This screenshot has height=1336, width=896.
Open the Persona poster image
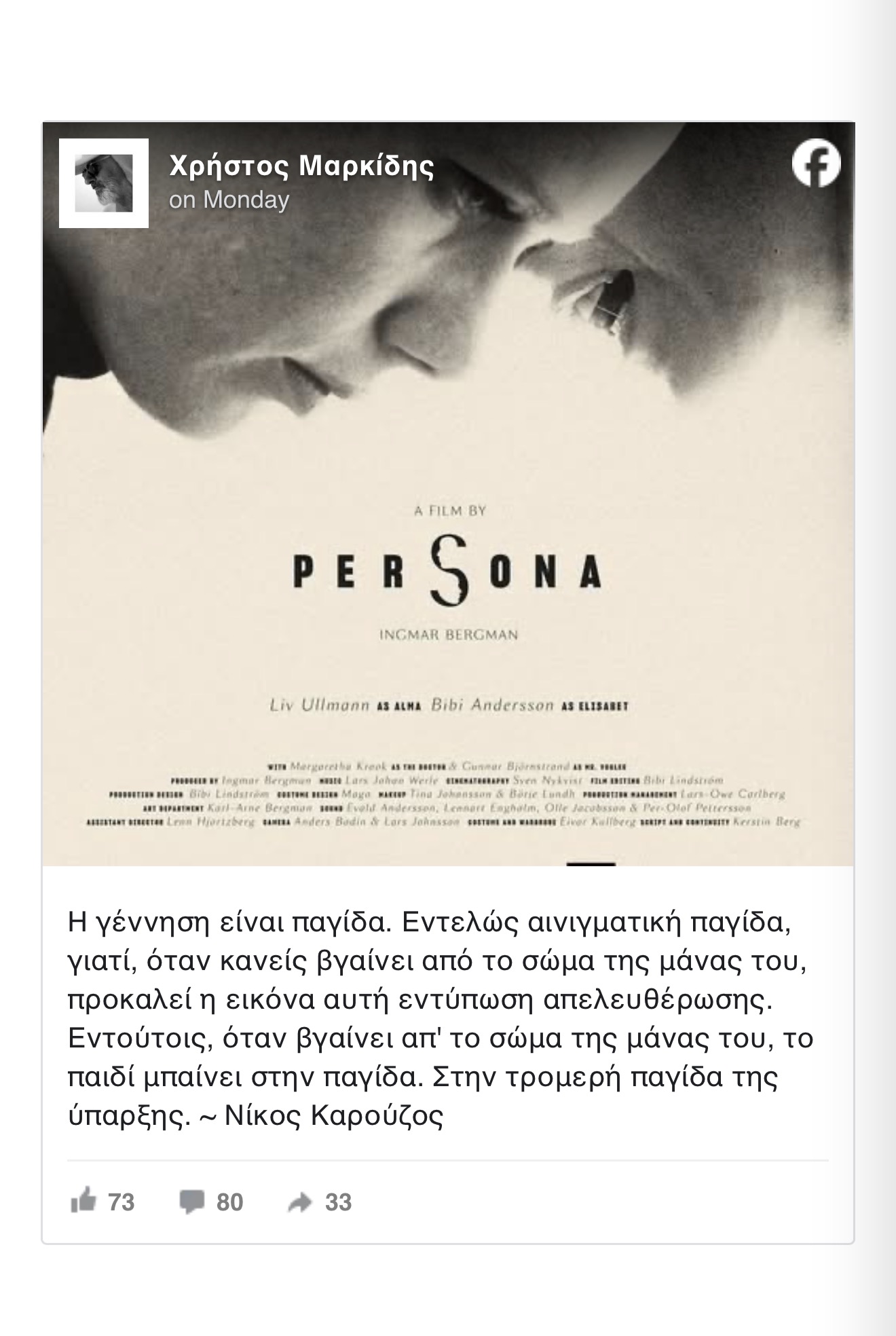pyautogui.click(x=448, y=494)
